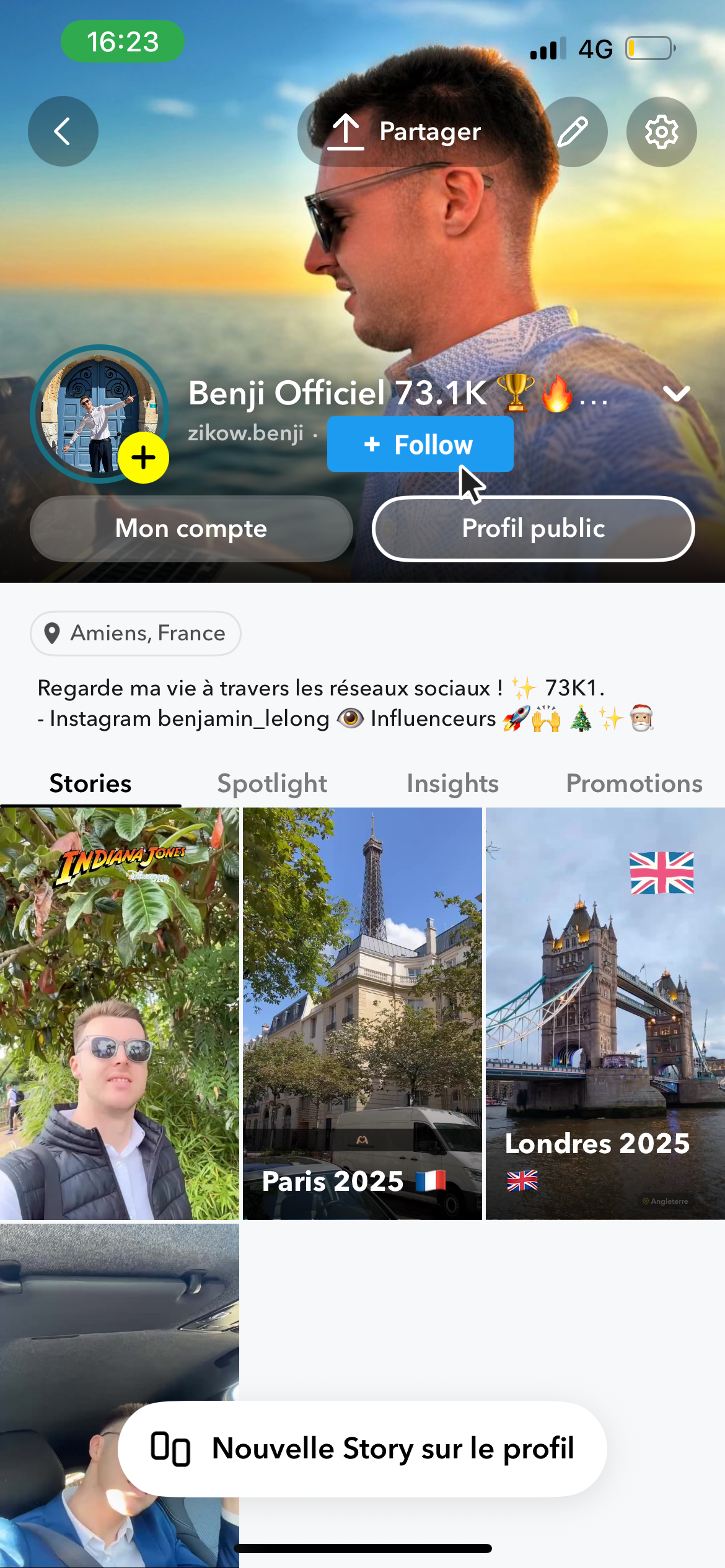Go to the Promotions tab
This screenshot has width=725, height=1568.
coord(634,784)
